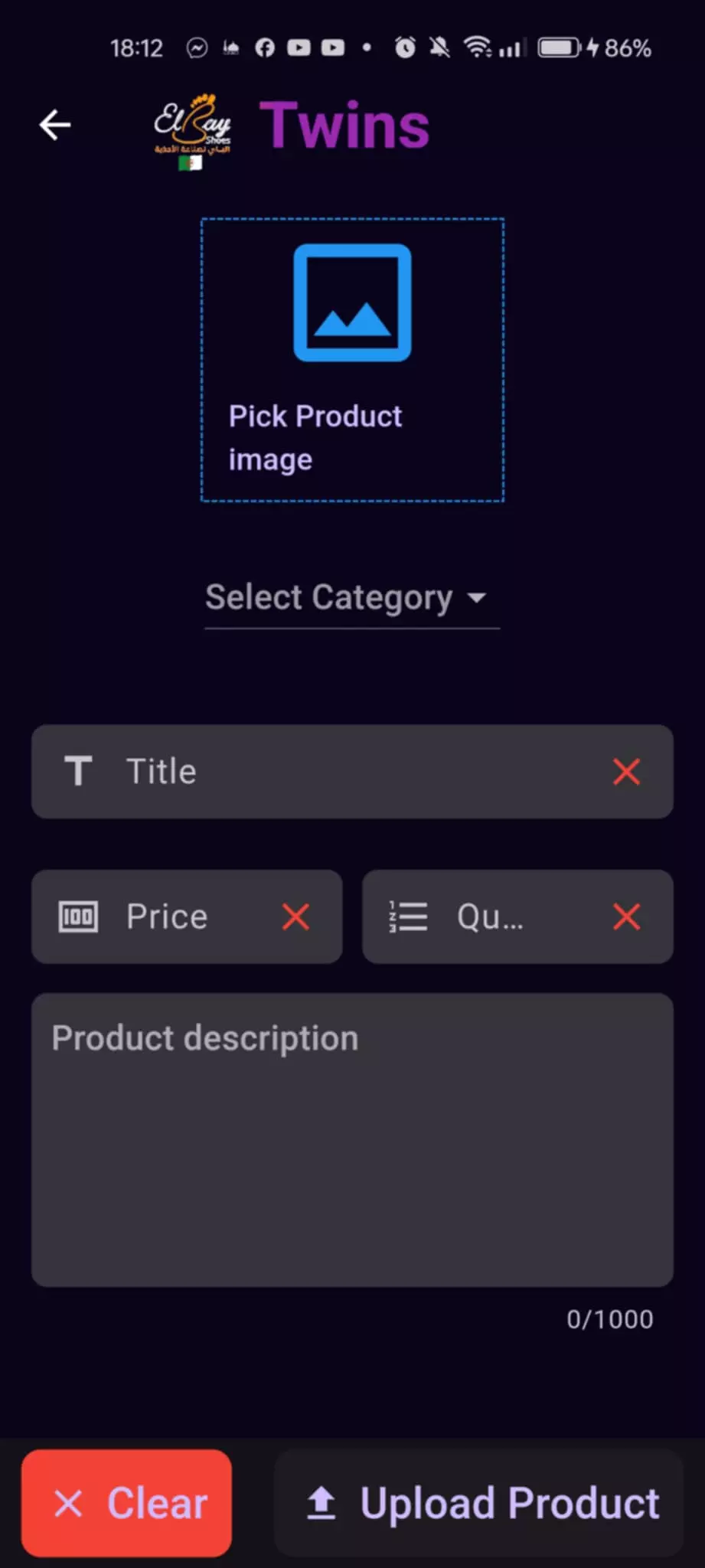Tap the red Clear button

(x=127, y=1503)
